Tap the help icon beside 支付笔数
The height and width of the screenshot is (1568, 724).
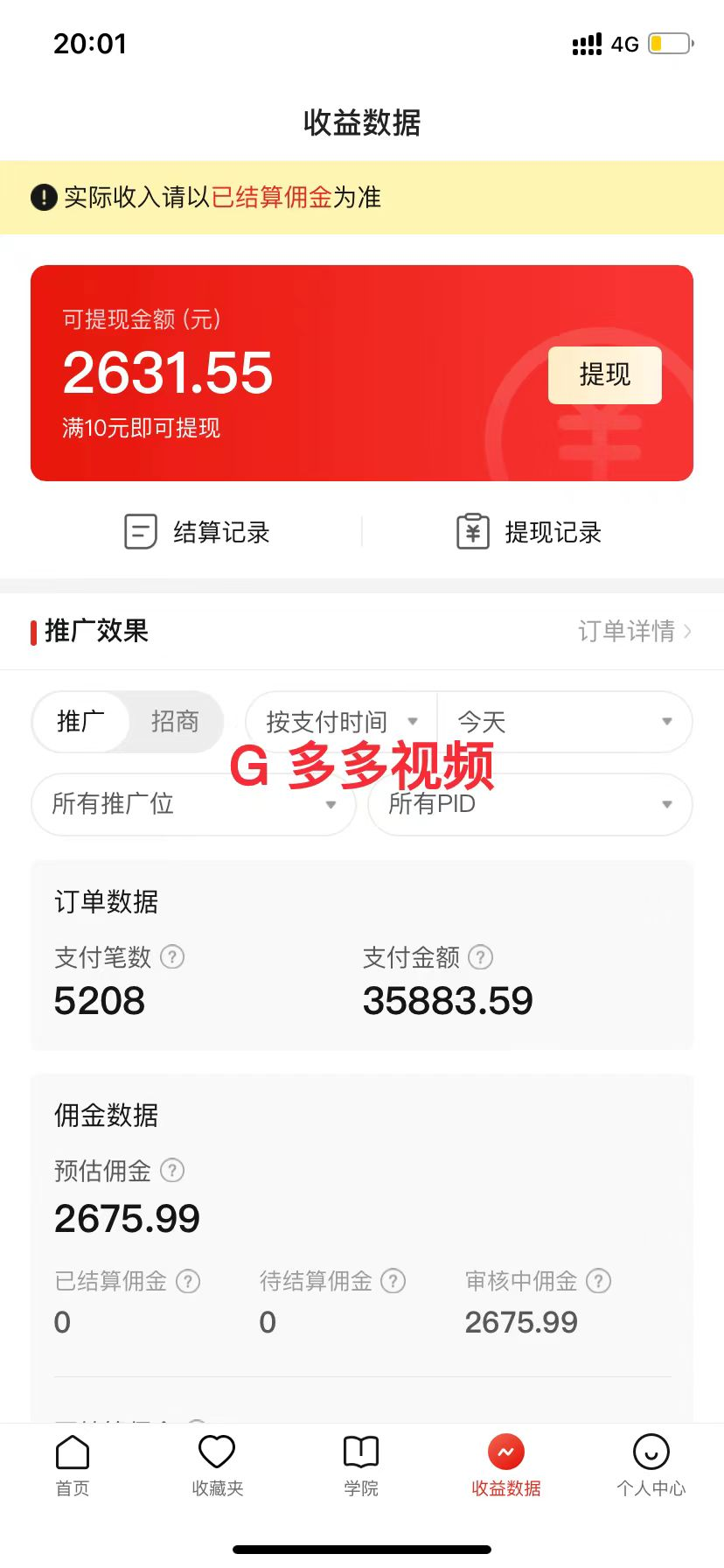click(172, 957)
